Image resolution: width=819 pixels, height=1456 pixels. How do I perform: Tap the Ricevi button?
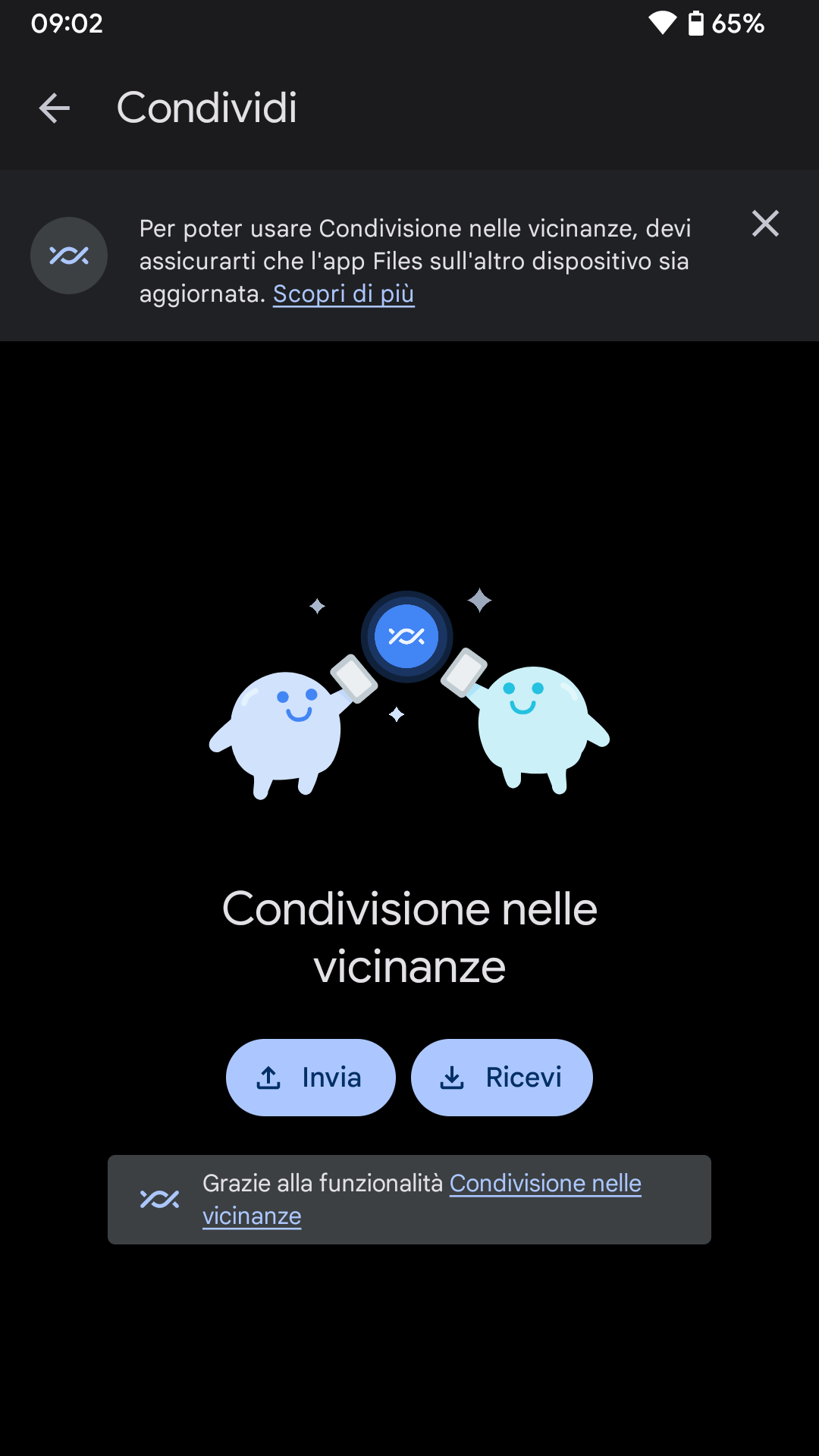(501, 1077)
